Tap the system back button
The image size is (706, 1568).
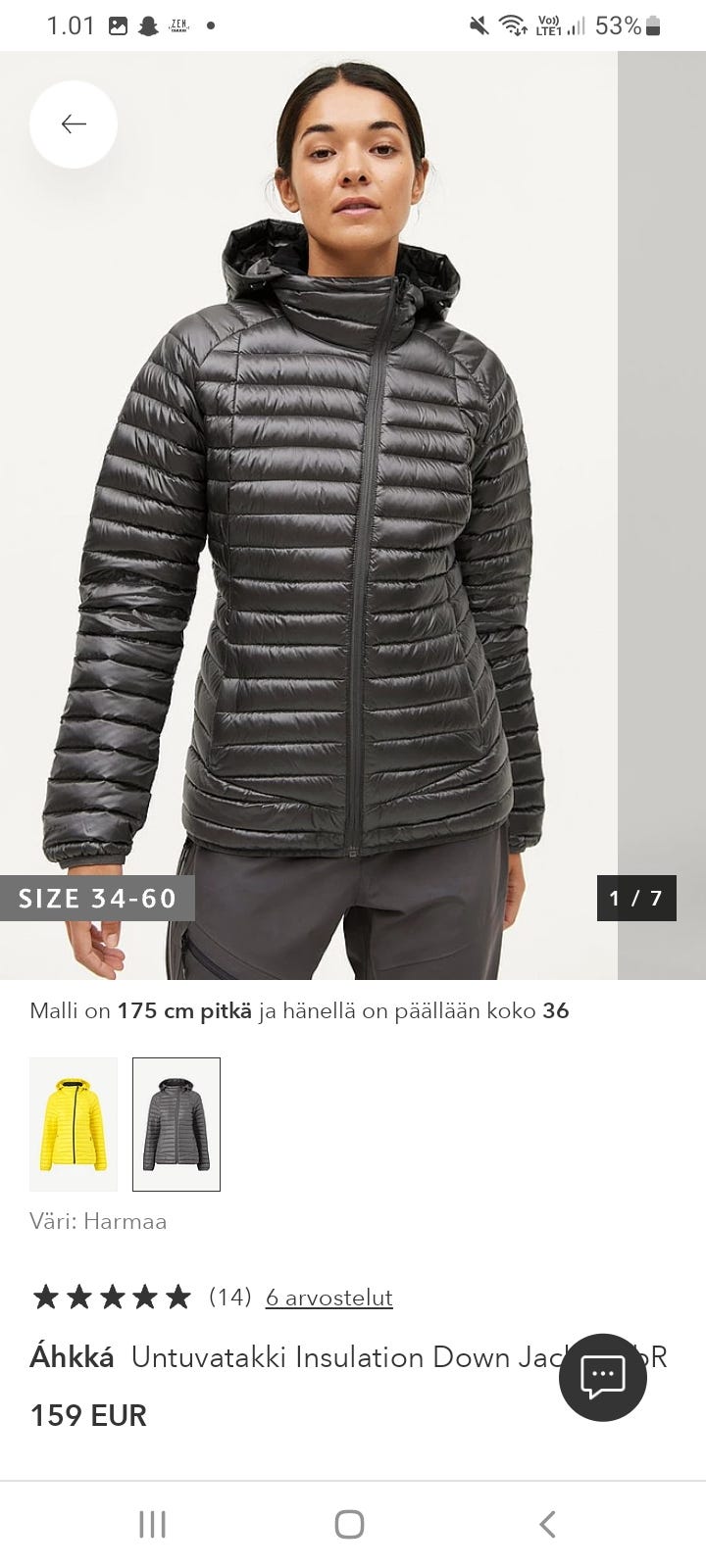[x=547, y=1524]
